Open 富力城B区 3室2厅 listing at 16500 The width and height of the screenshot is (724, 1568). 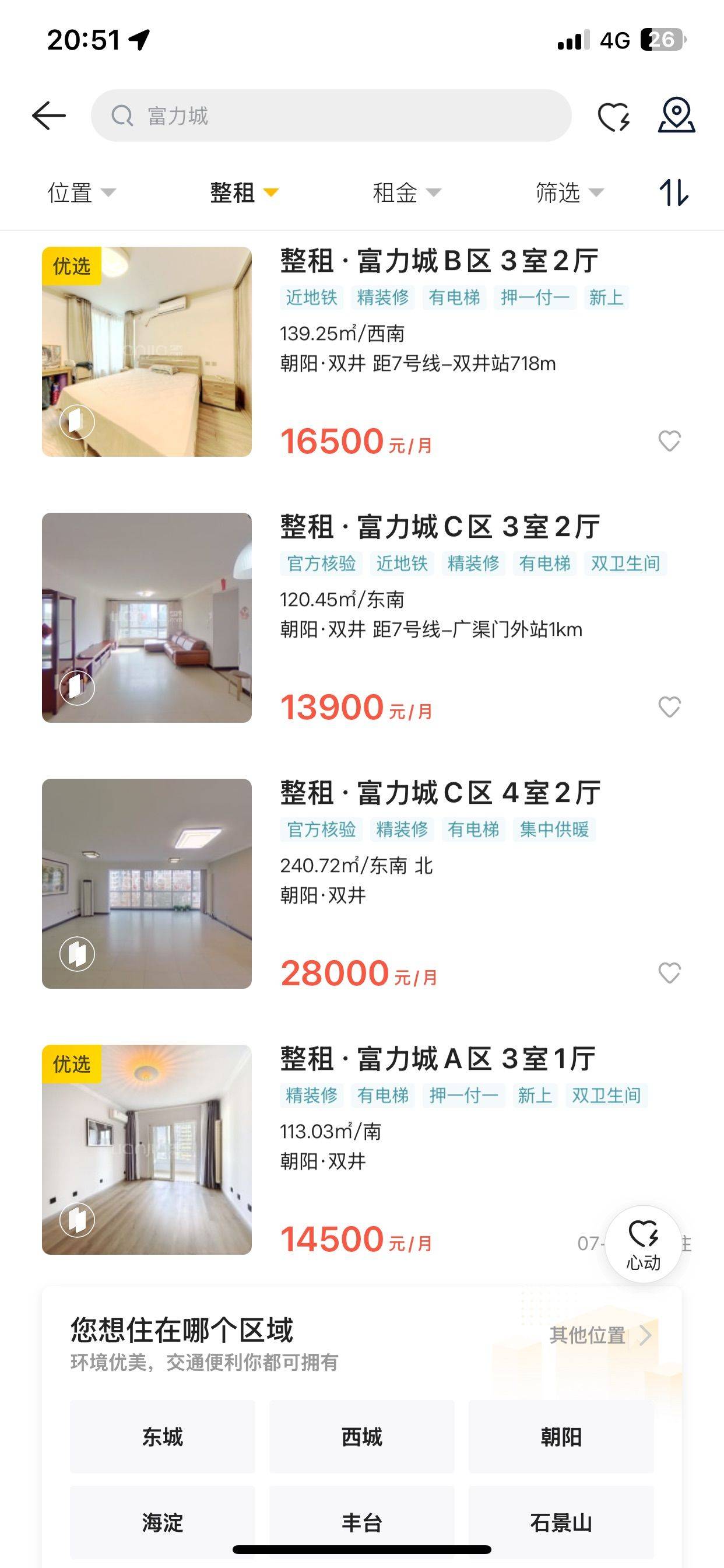[x=362, y=352]
